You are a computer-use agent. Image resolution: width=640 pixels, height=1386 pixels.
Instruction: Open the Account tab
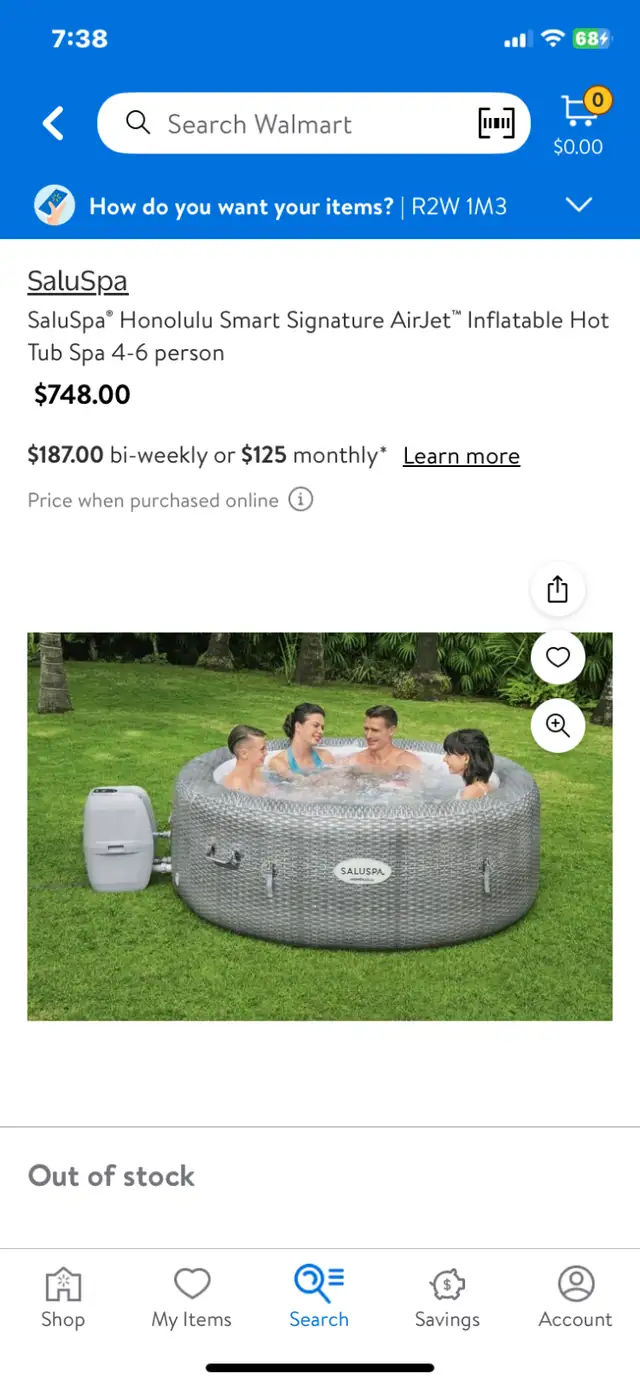[575, 1297]
